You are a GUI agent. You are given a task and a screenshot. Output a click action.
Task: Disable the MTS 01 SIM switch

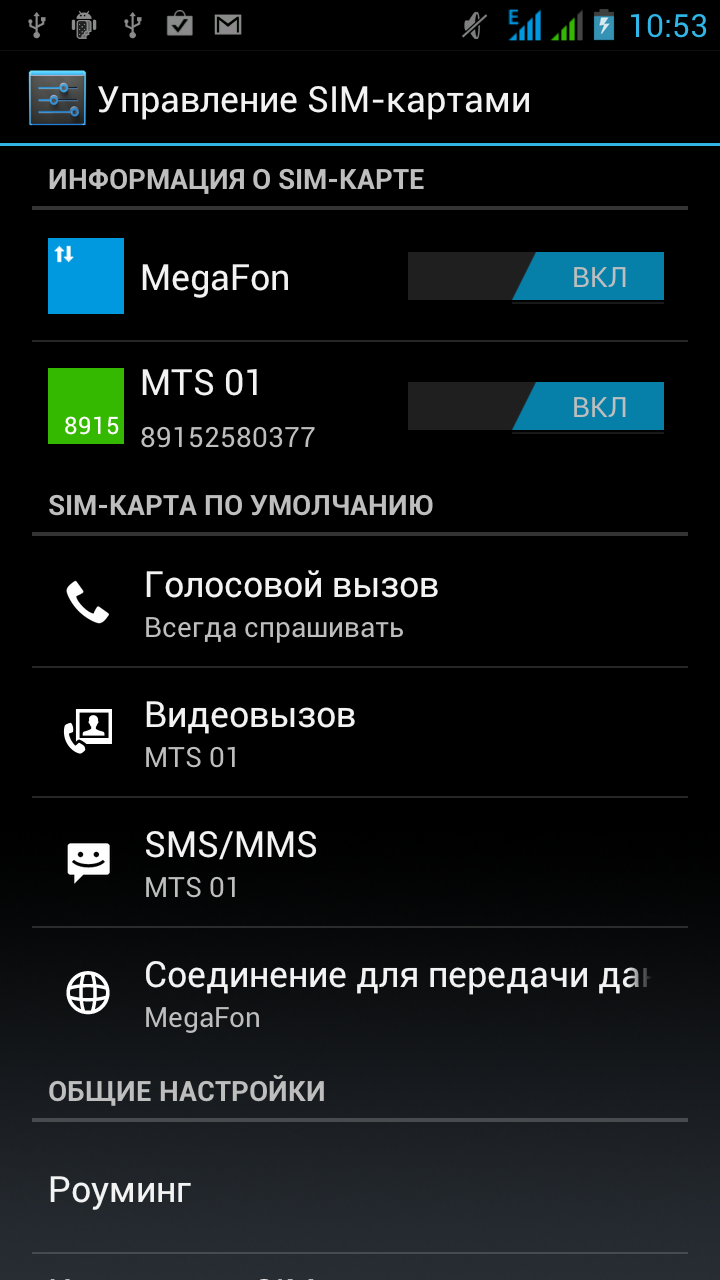pos(536,407)
